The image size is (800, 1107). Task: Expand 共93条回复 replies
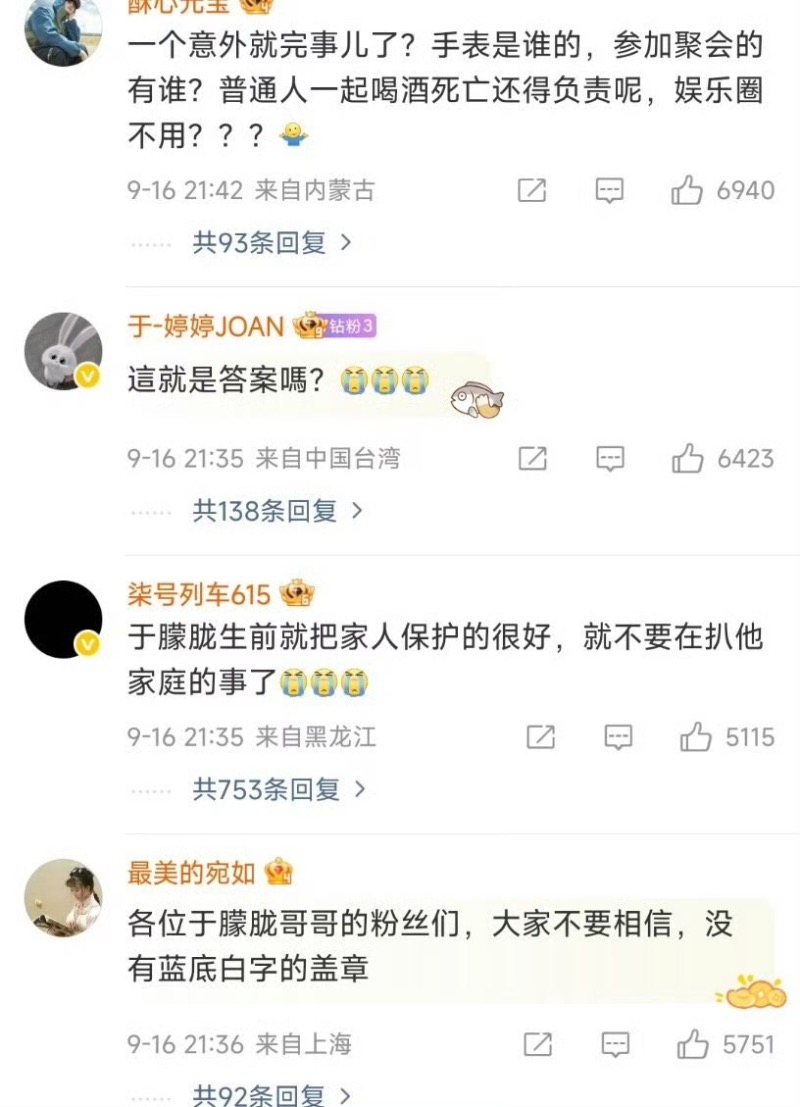click(x=271, y=242)
